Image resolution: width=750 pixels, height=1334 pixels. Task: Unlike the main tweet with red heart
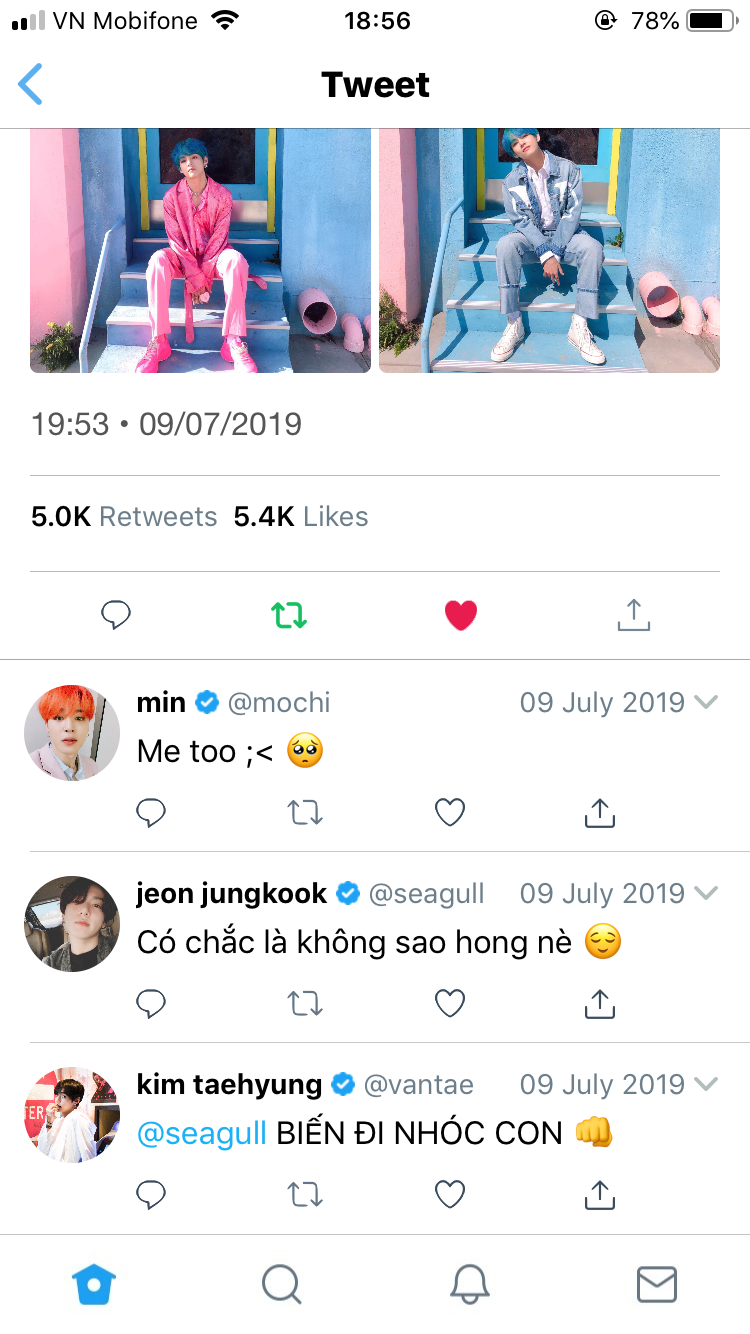461,615
